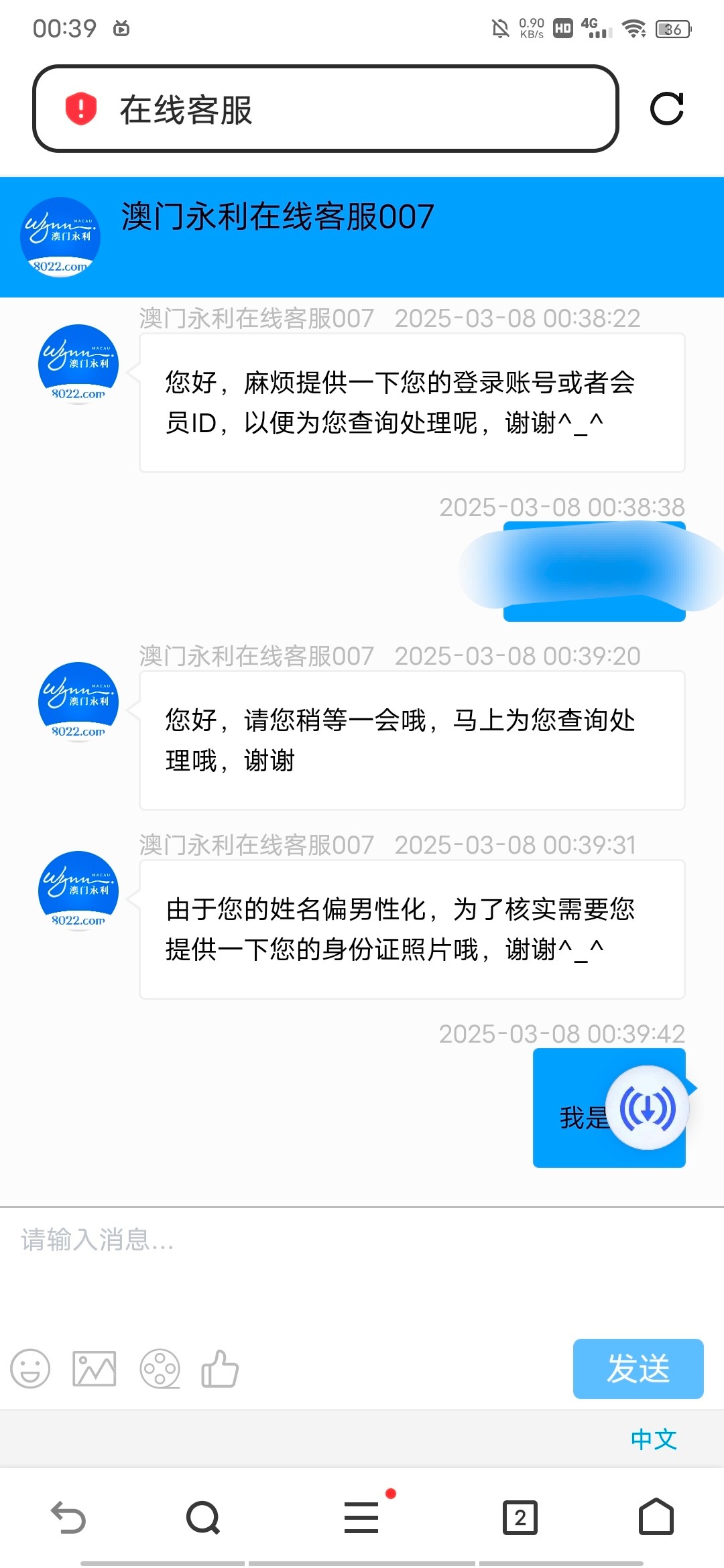Screen dimensions: 724x1568
Task: Focus the 请输入消息 message field
Action: pyautogui.click(x=362, y=1266)
